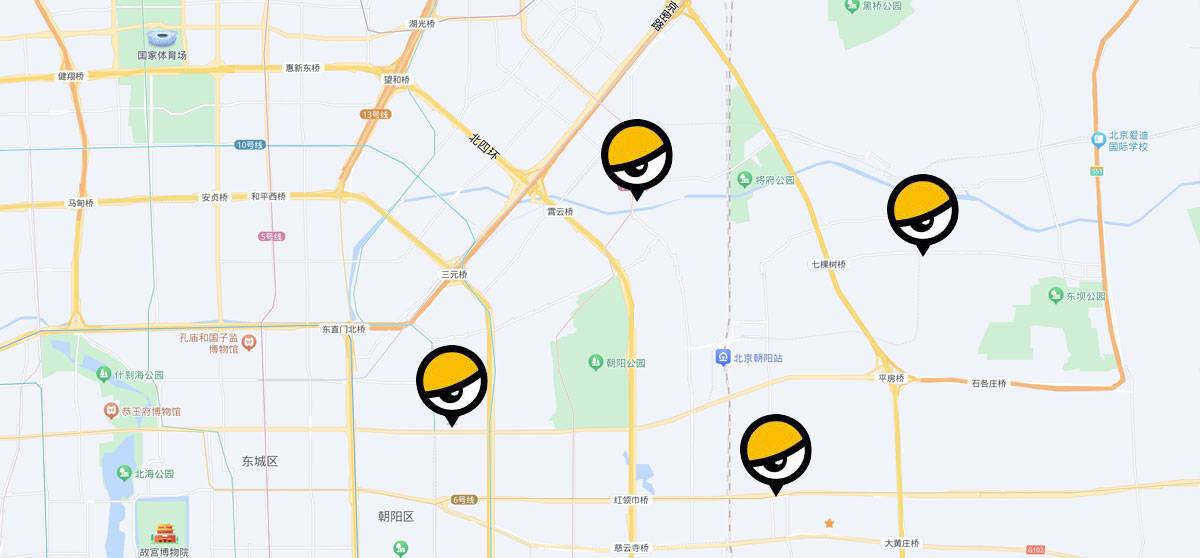This screenshot has height=558, width=1200.
Task: Tap the map pin near 霄云桥
Action: pyautogui.click(x=636, y=156)
